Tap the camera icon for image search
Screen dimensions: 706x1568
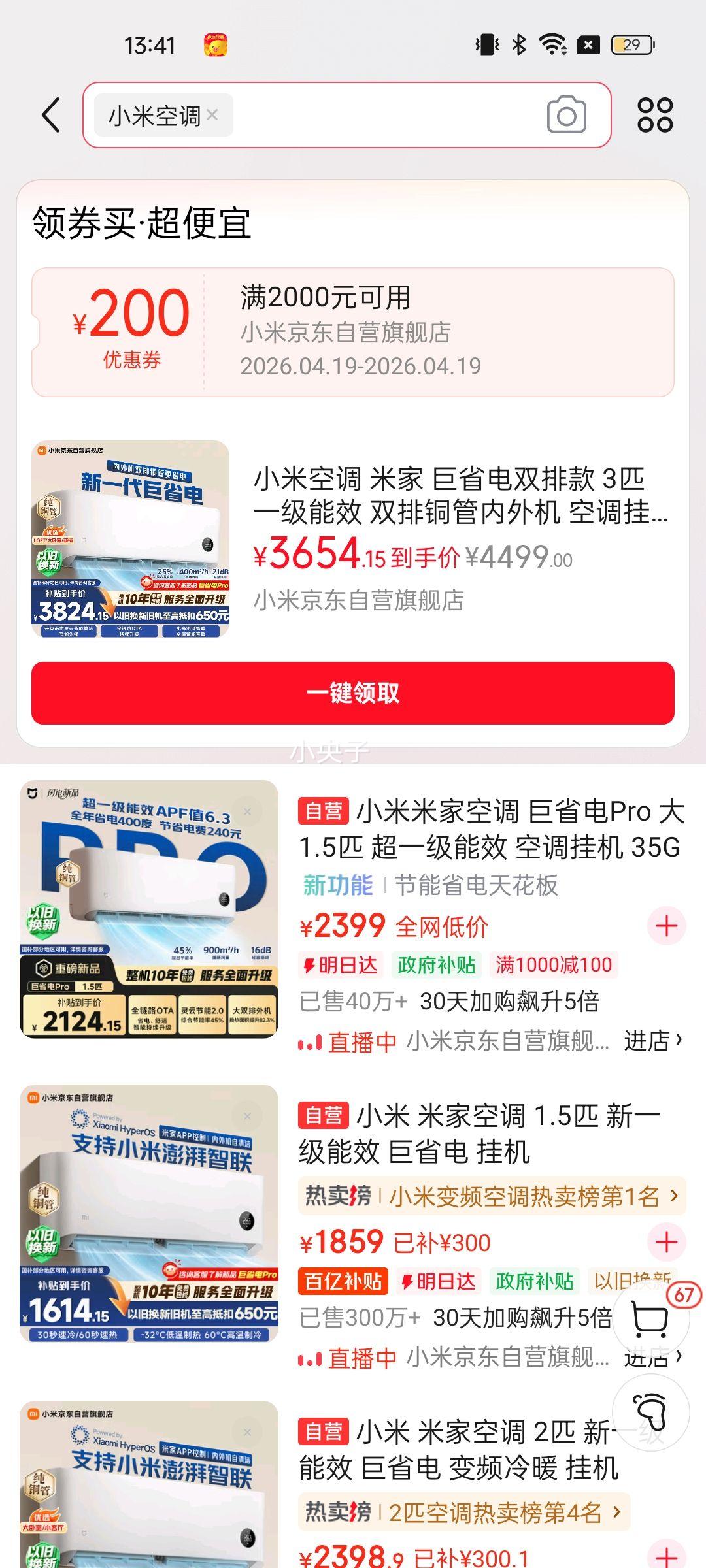coord(568,115)
